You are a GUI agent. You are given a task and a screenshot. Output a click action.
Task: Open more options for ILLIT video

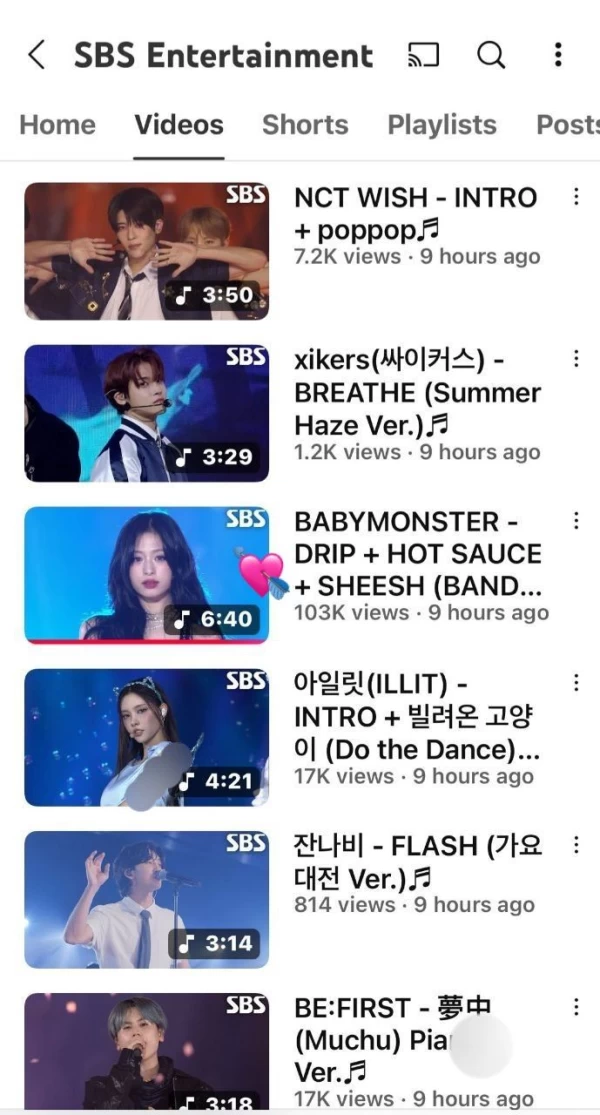(x=576, y=683)
